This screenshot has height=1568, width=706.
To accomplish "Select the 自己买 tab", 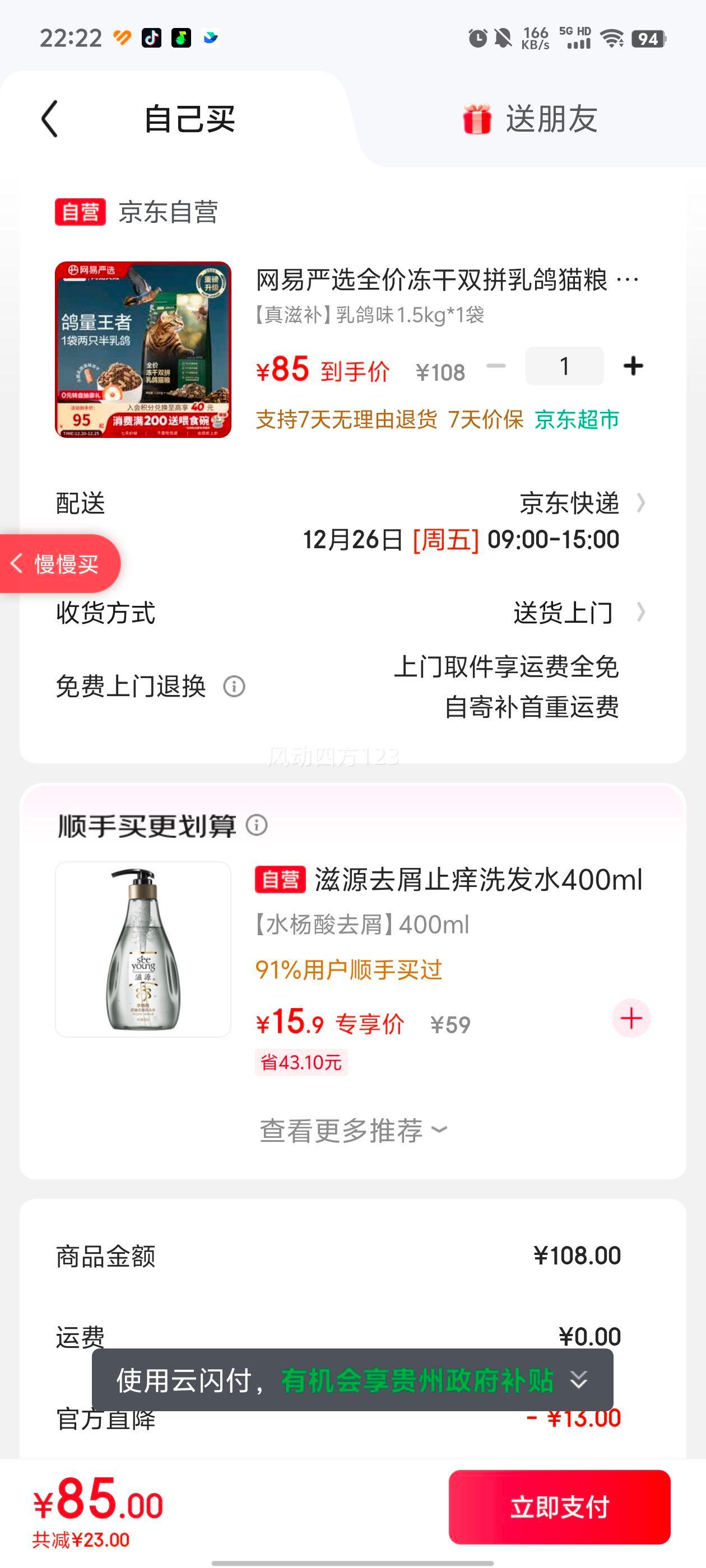I will pyautogui.click(x=189, y=119).
